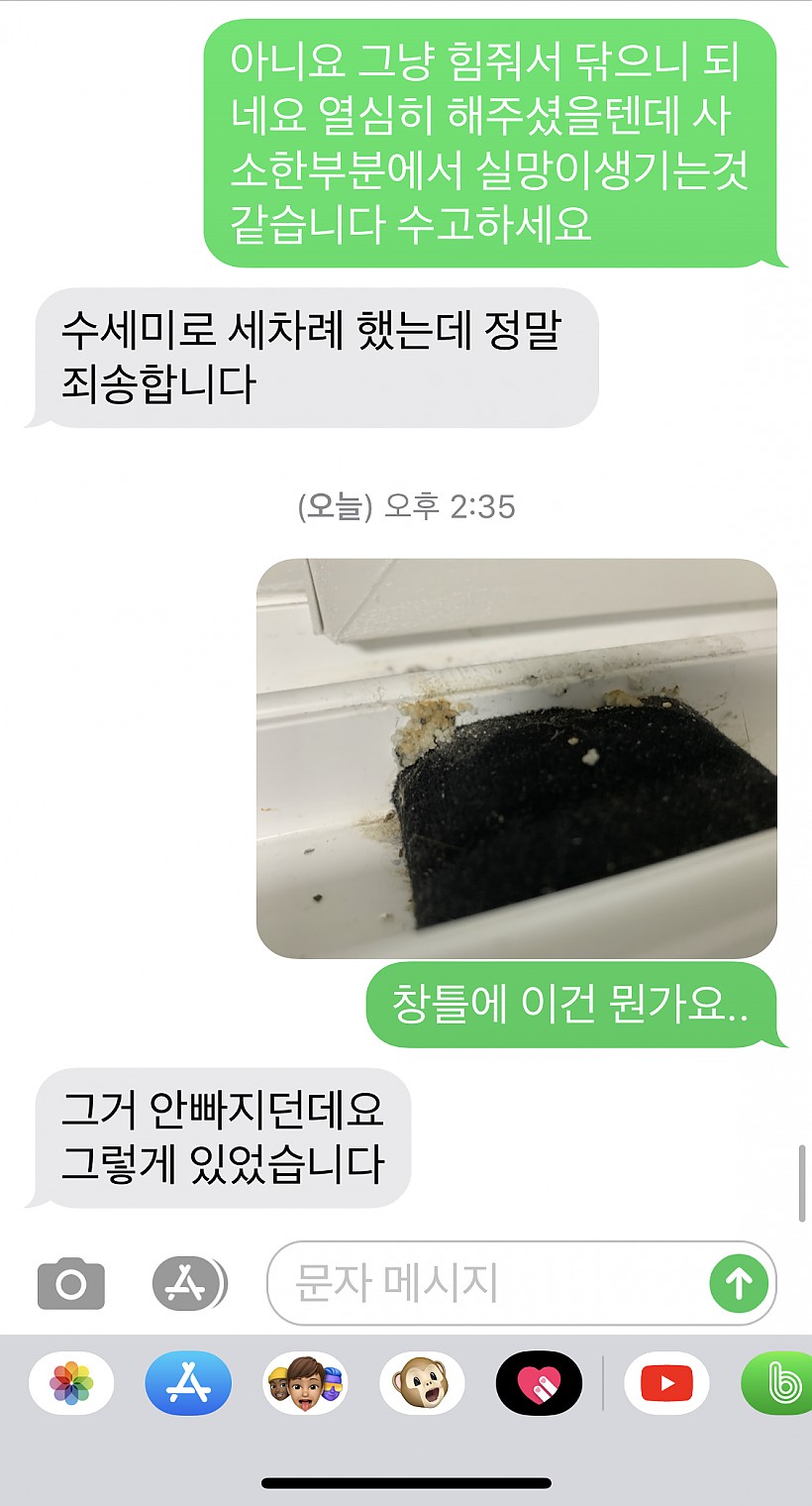Open the camera to attach a photo
The height and width of the screenshot is (1506, 812).
[71, 1284]
